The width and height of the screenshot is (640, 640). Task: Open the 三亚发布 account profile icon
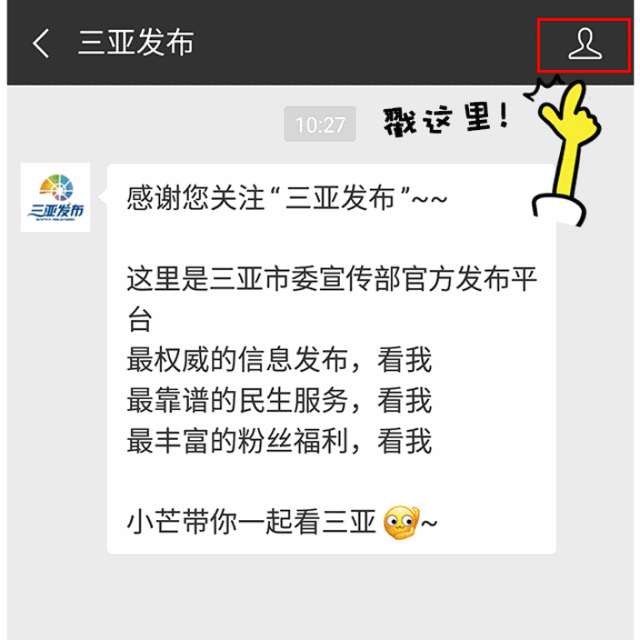584,44
